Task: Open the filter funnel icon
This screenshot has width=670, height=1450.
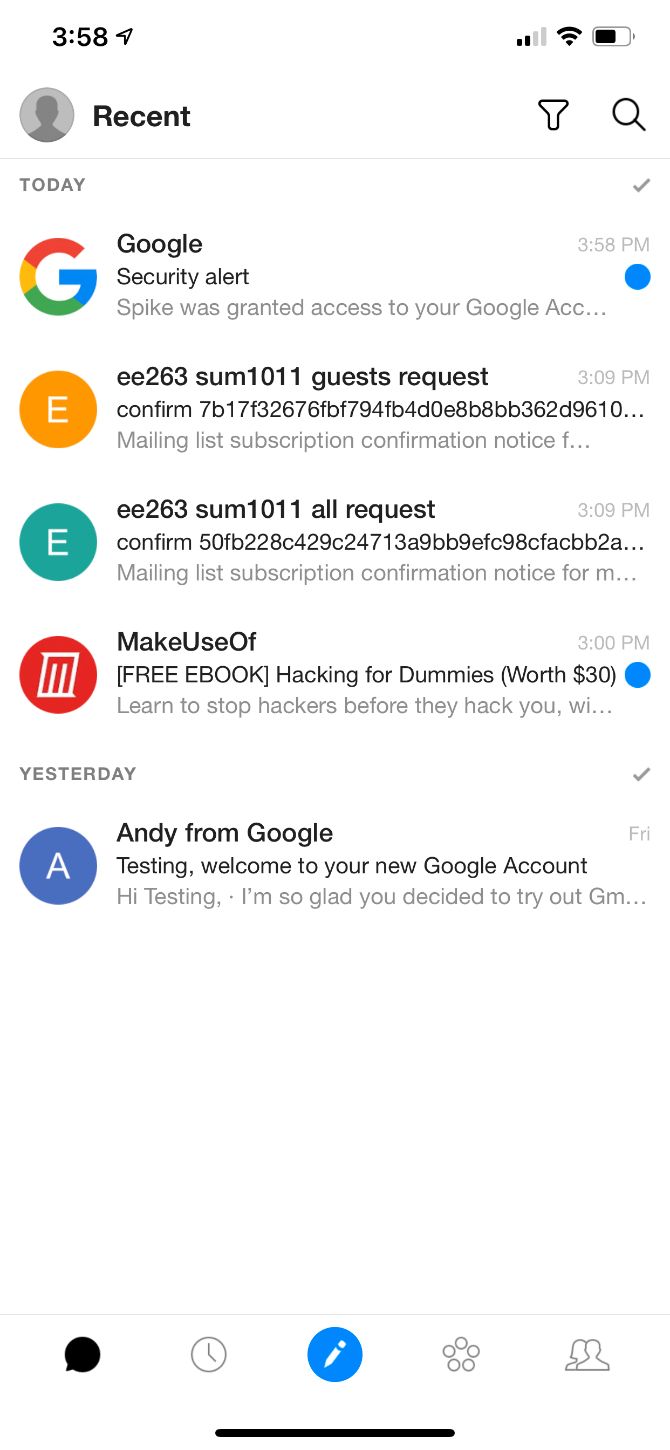Action: [x=553, y=115]
